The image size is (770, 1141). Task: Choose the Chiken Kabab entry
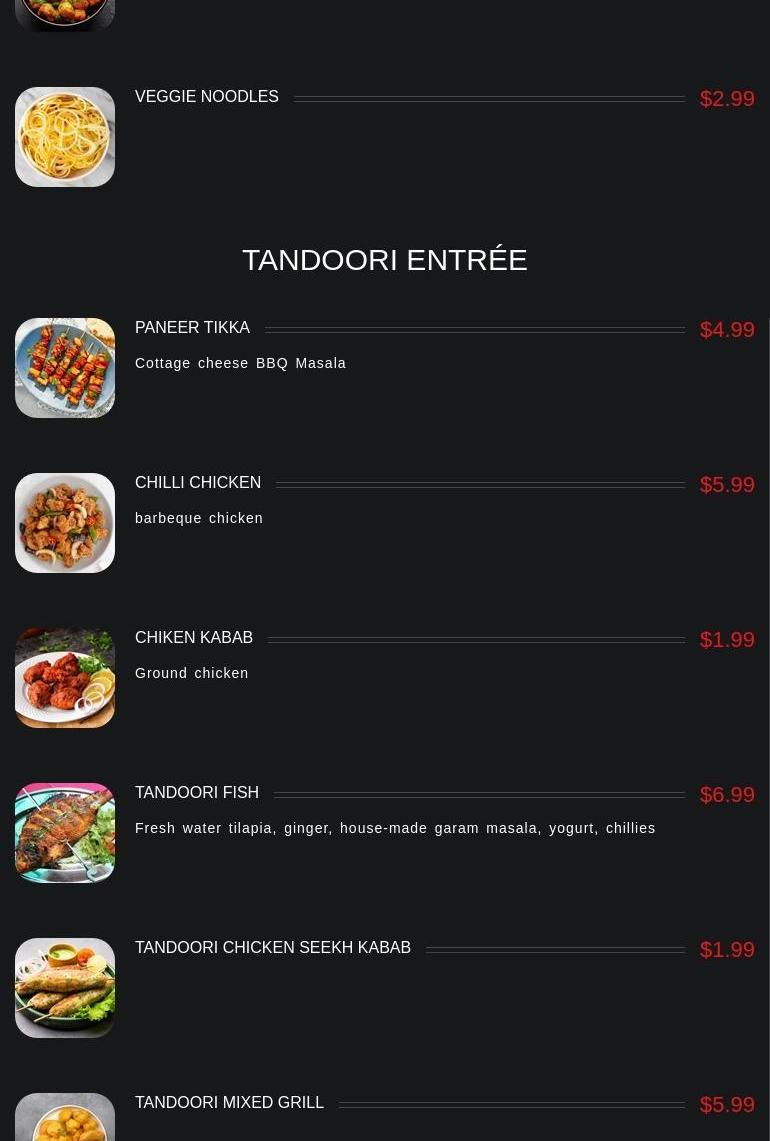coord(194,638)
